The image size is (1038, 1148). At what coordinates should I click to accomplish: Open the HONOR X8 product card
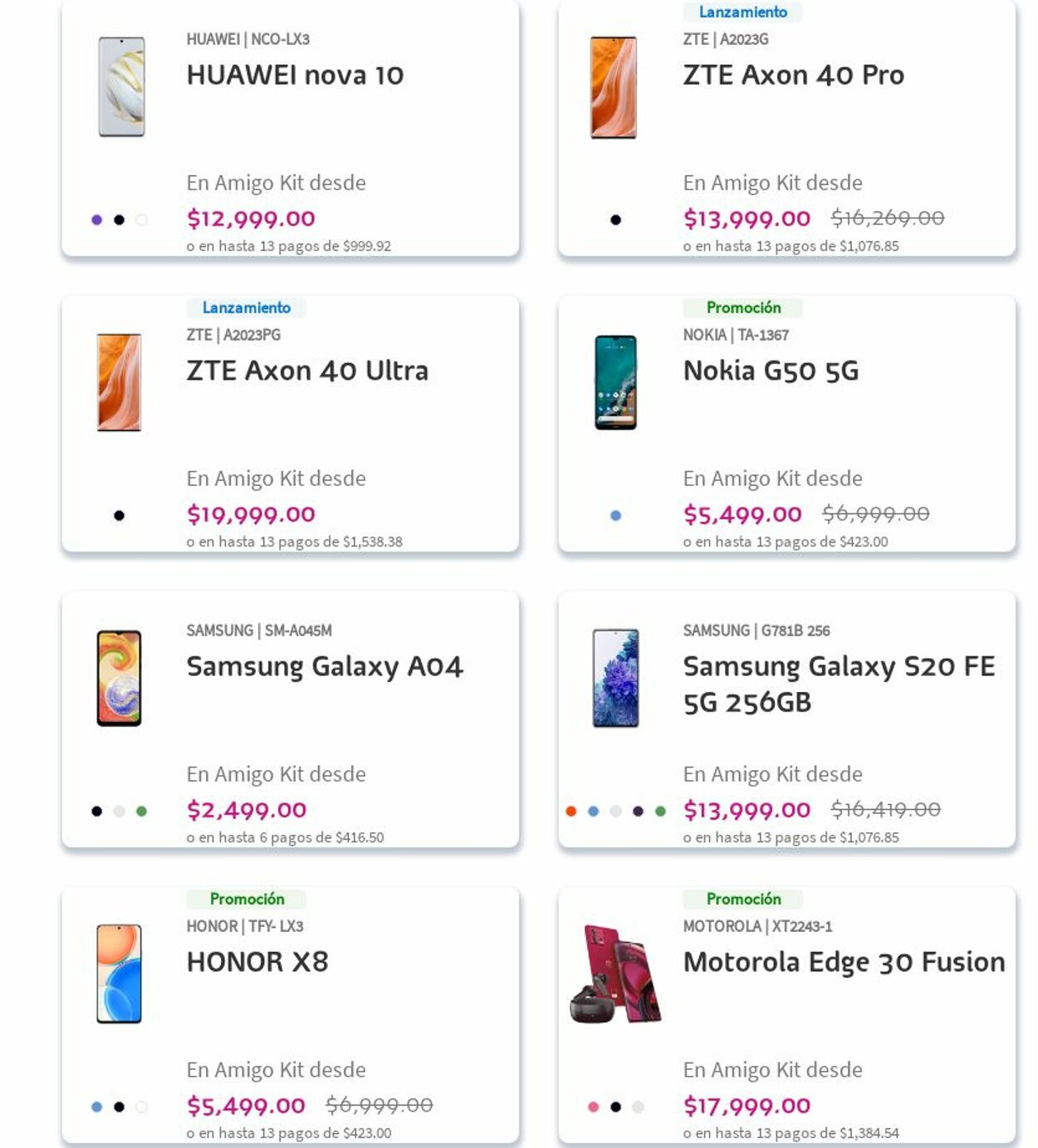257,963
